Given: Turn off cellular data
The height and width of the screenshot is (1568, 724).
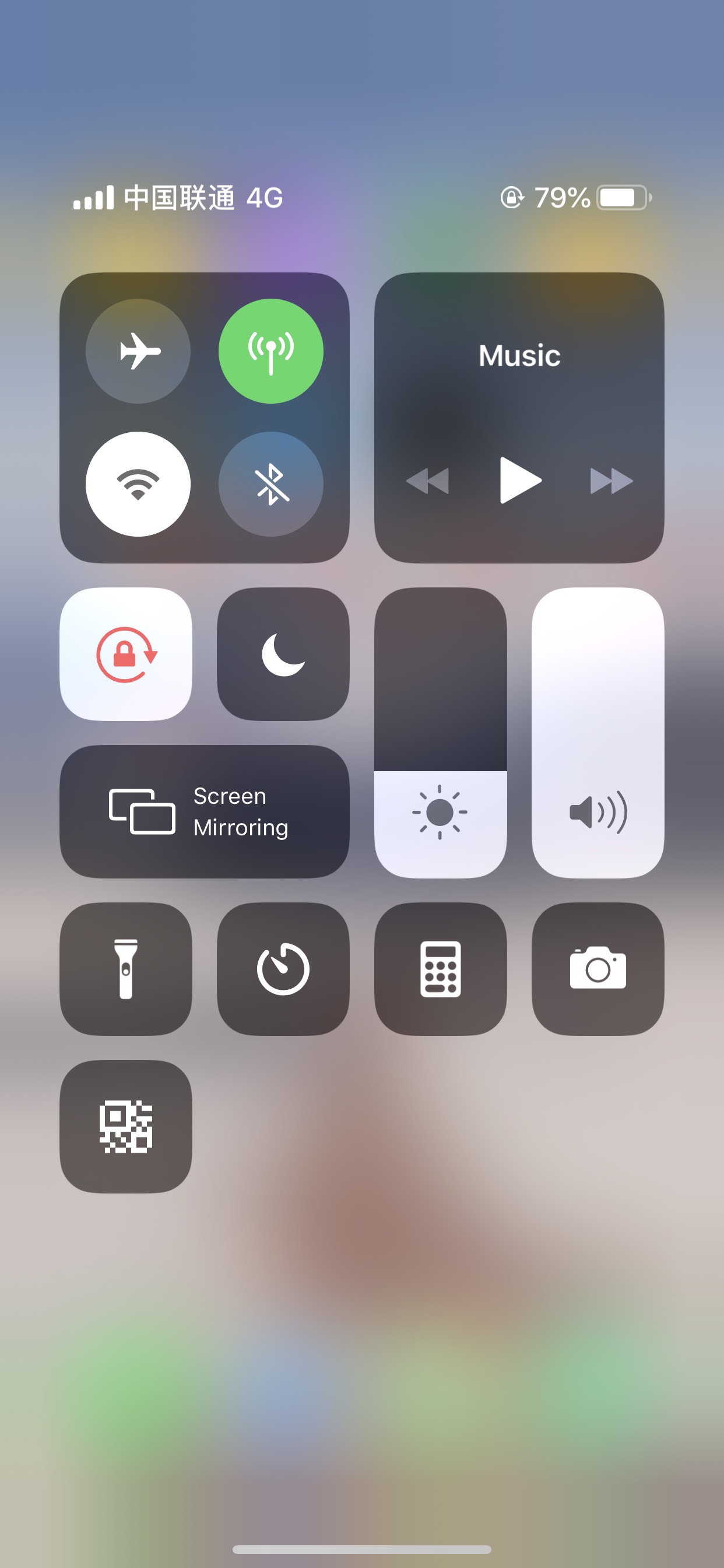Looking at the screenshot, I should click(270, 351).
